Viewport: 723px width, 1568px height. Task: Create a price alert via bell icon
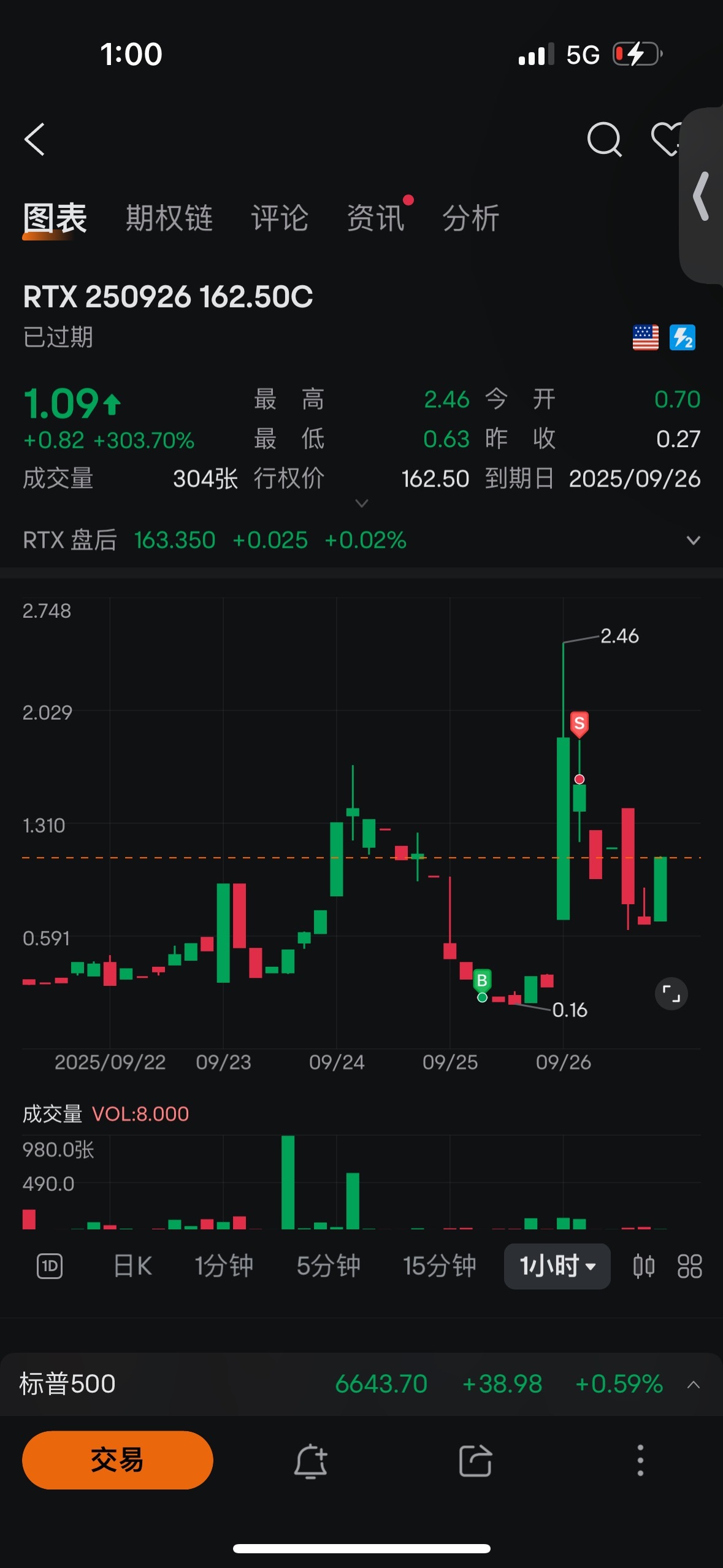[310, 1460]
